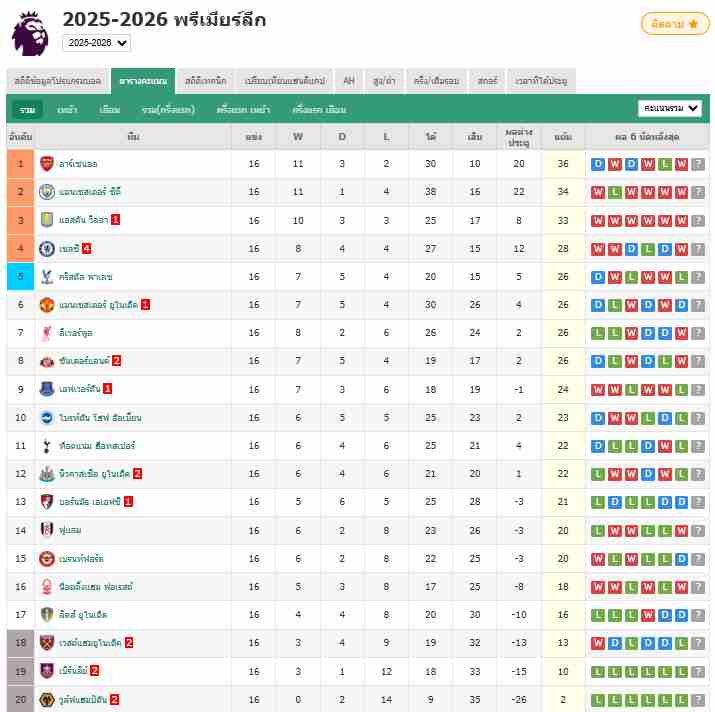Open the เชลซี team link
The width and height of the screenshot is (715, 712).
[69, 248]
